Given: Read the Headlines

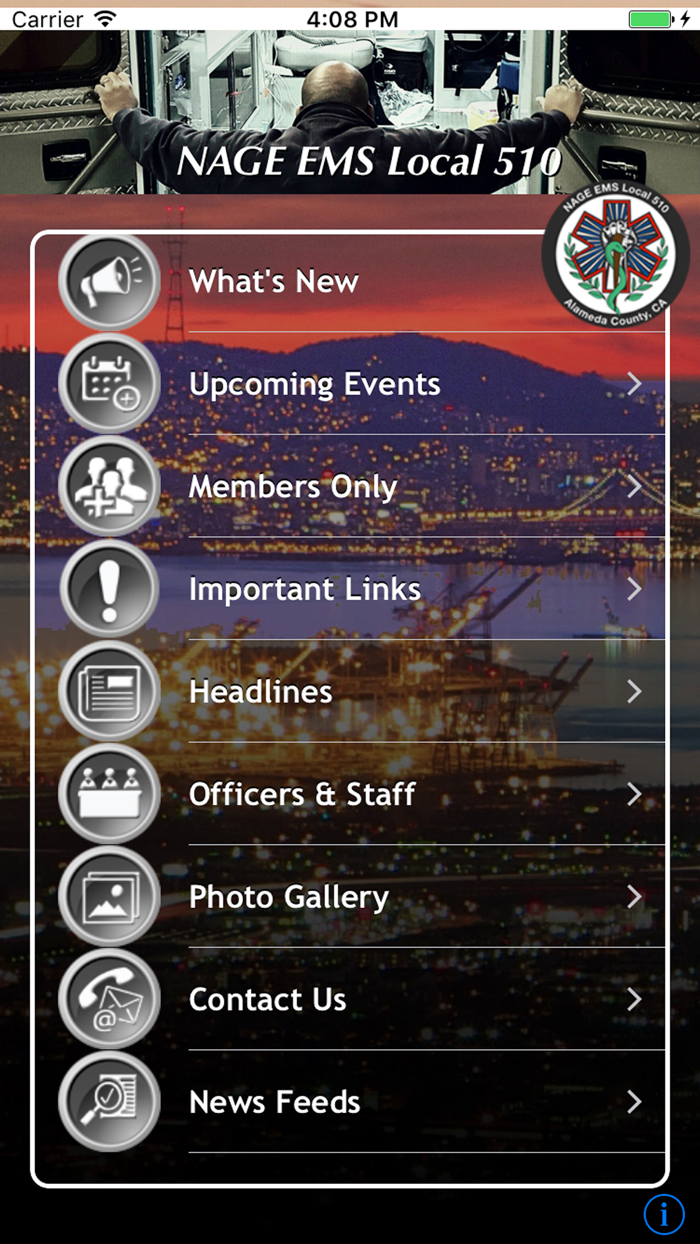Looking at the screenshot, I should click(x=261, y=692).
